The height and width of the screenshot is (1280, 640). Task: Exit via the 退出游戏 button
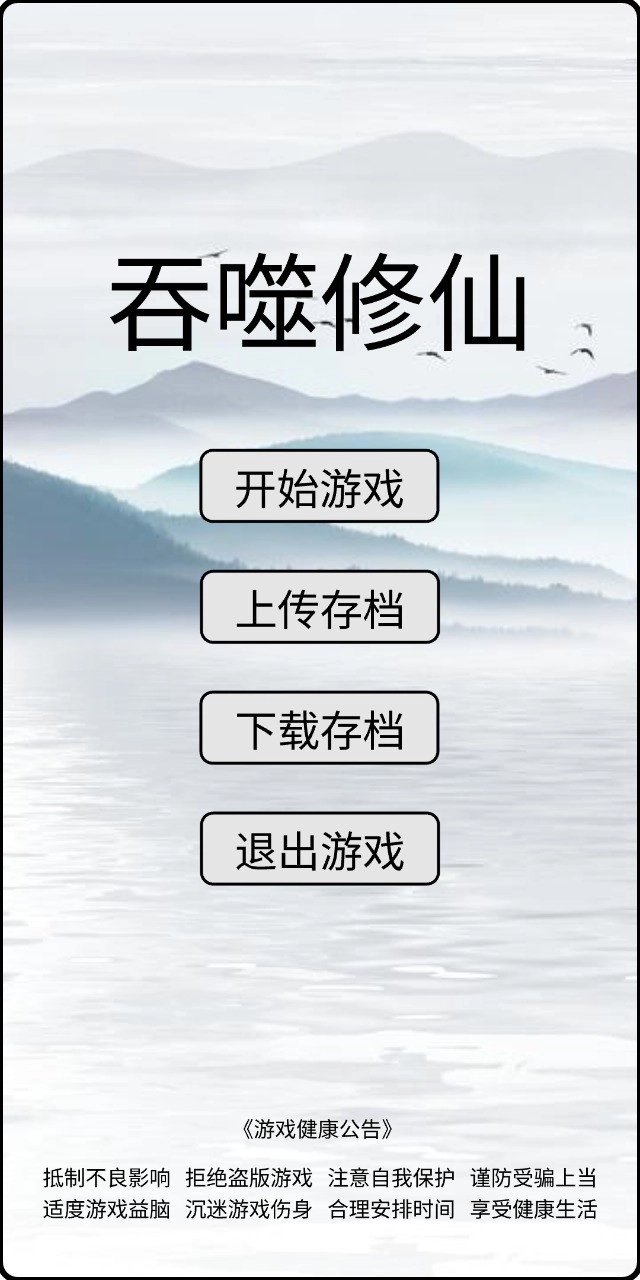pos(319,849)
